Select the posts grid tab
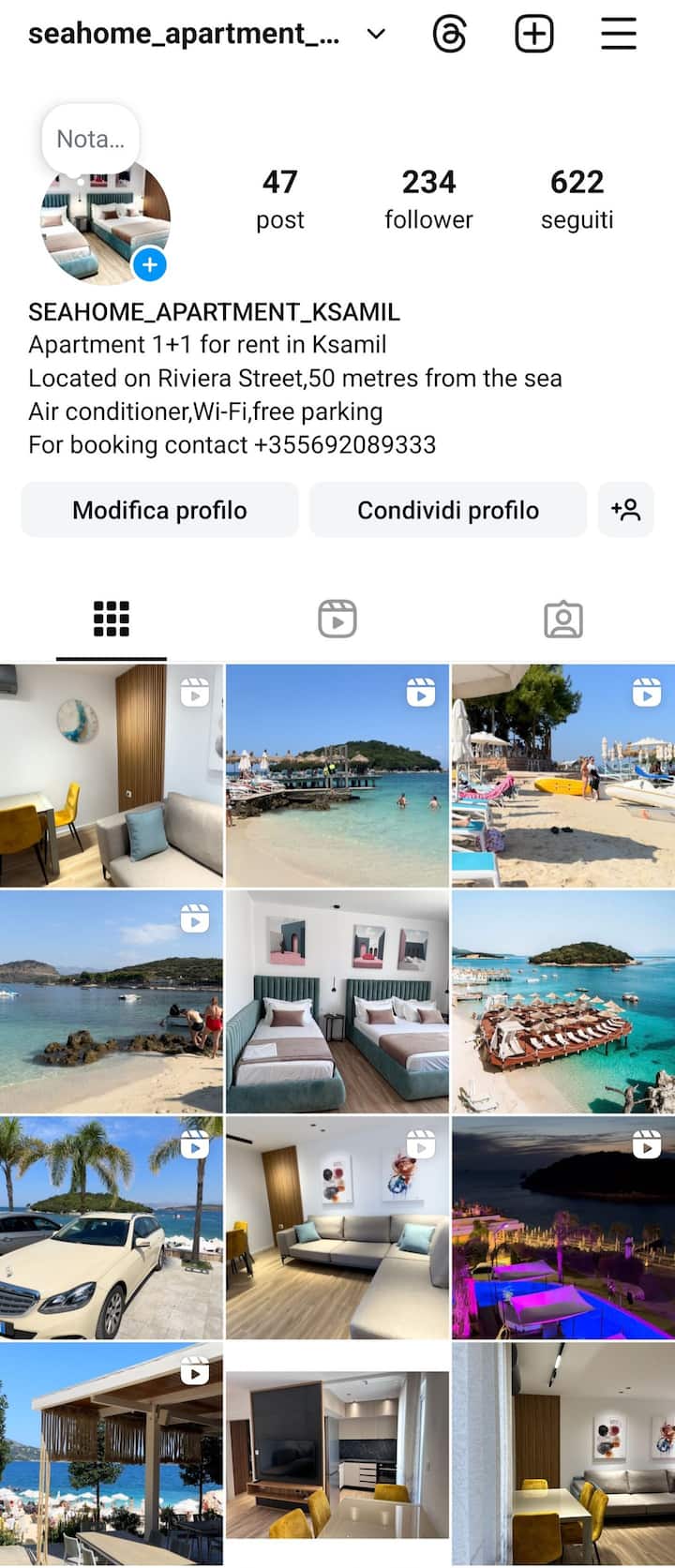 [111, 620]
